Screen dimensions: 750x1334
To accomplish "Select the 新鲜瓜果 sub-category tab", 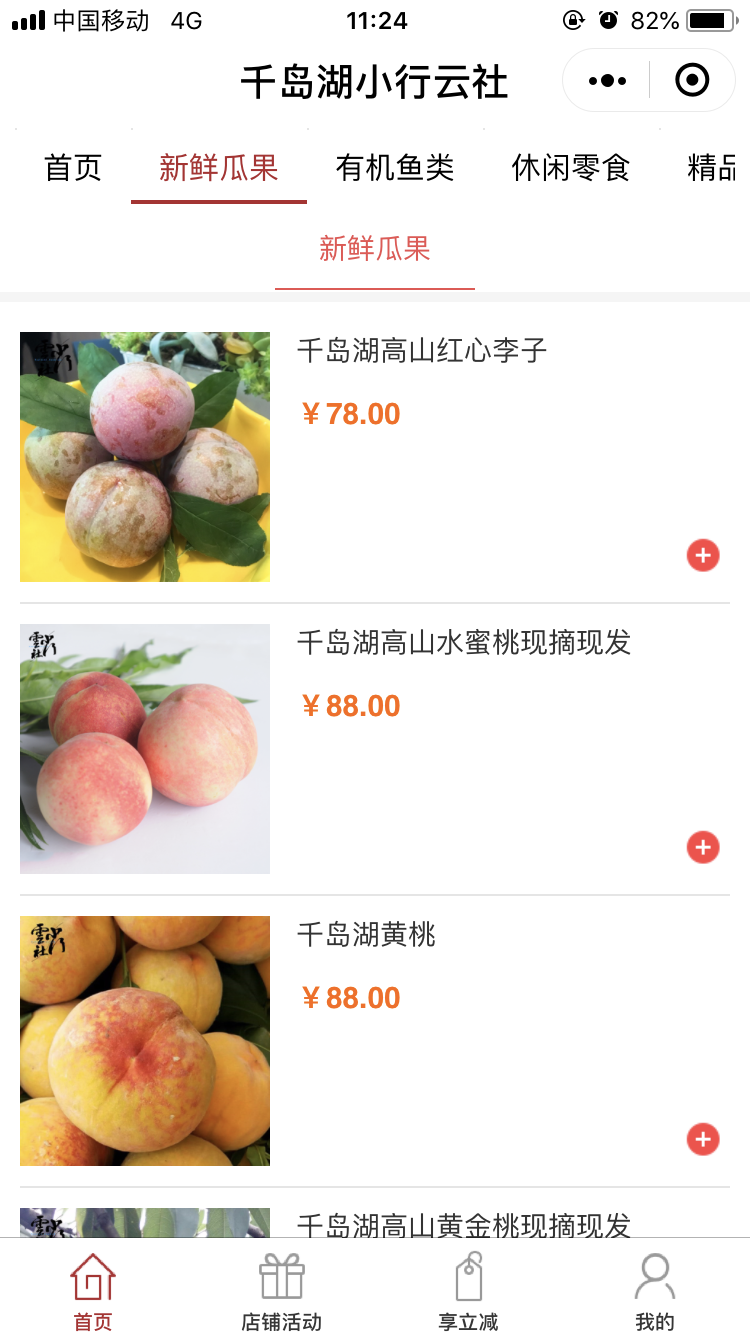I will click(x=375, y=249).
